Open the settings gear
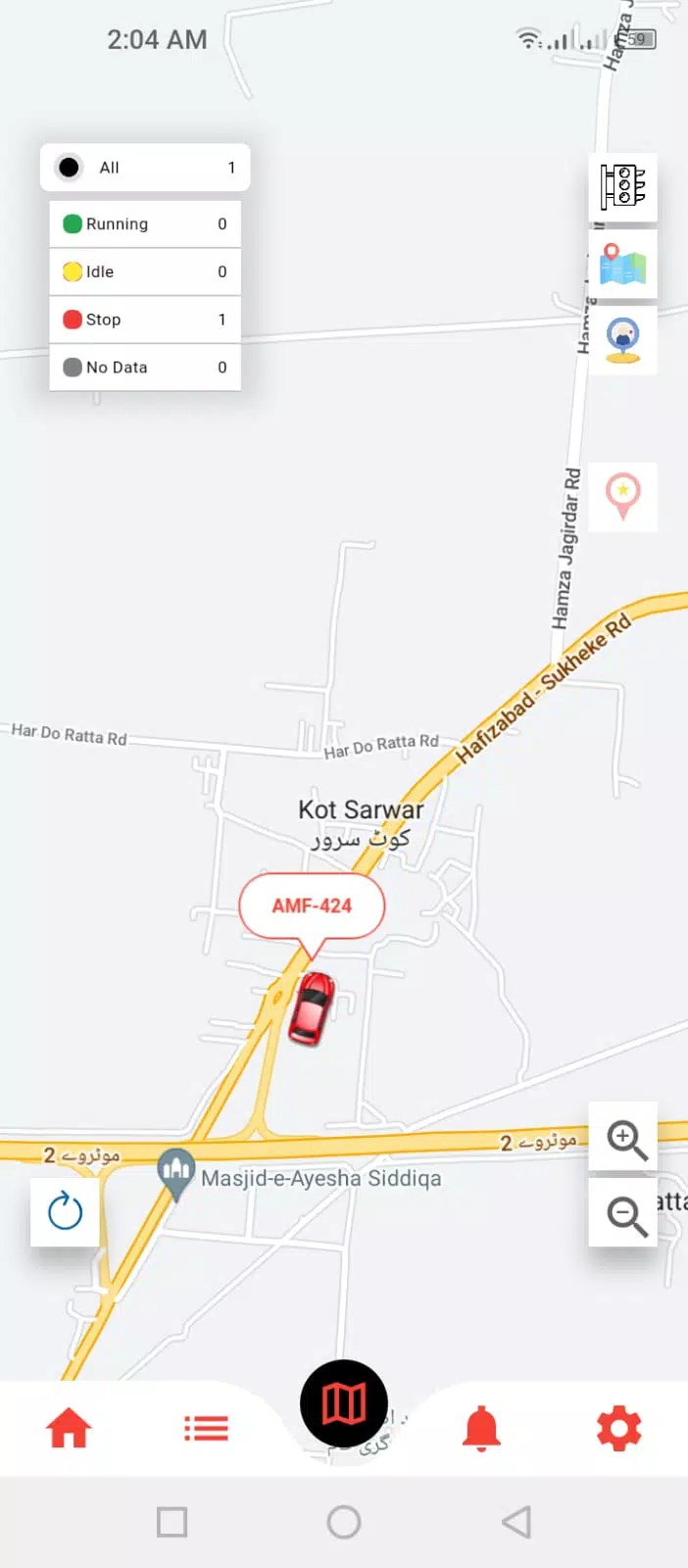 pos(618,1429)
